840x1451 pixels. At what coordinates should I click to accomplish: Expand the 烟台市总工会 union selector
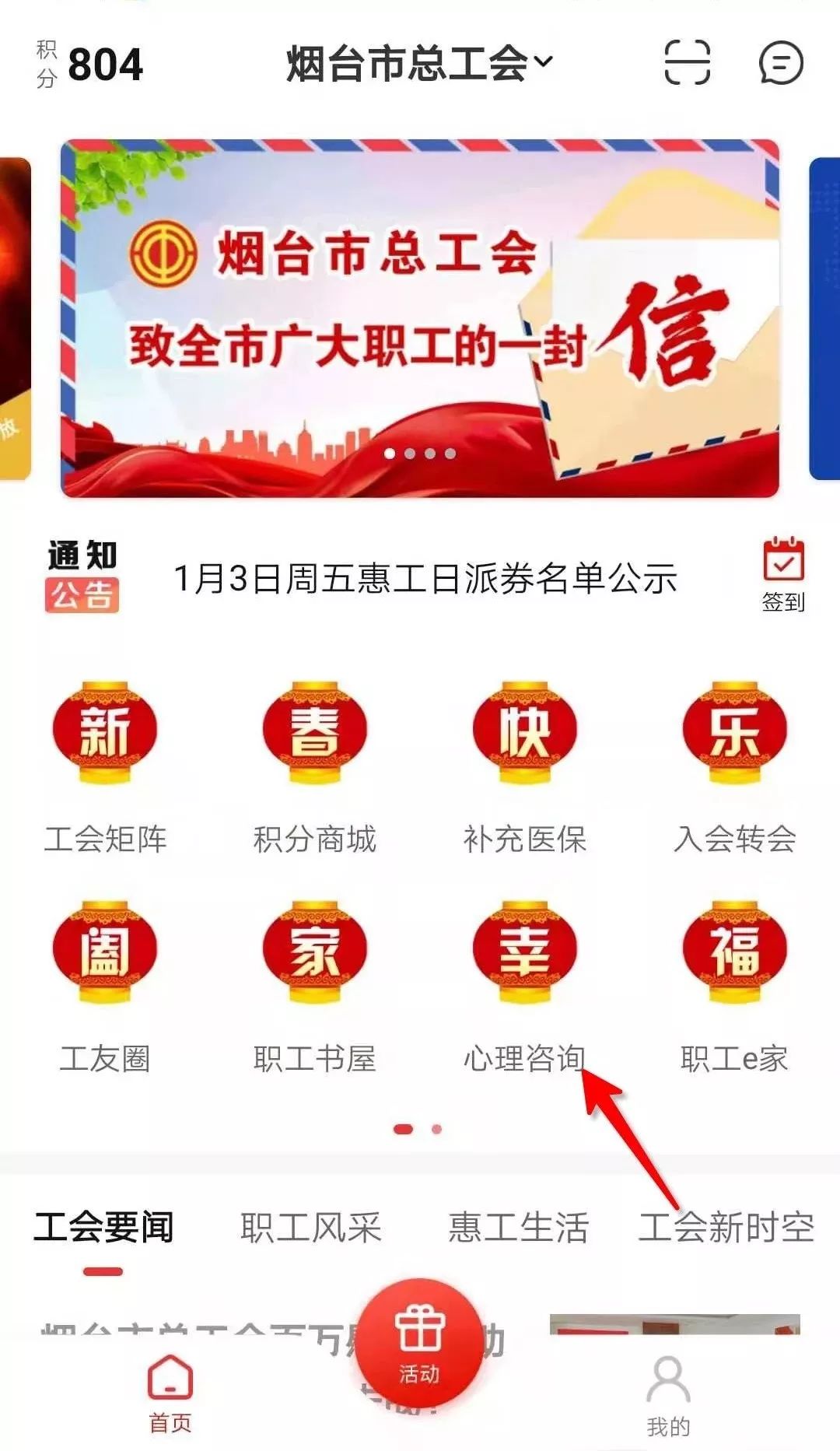point(419,63)
